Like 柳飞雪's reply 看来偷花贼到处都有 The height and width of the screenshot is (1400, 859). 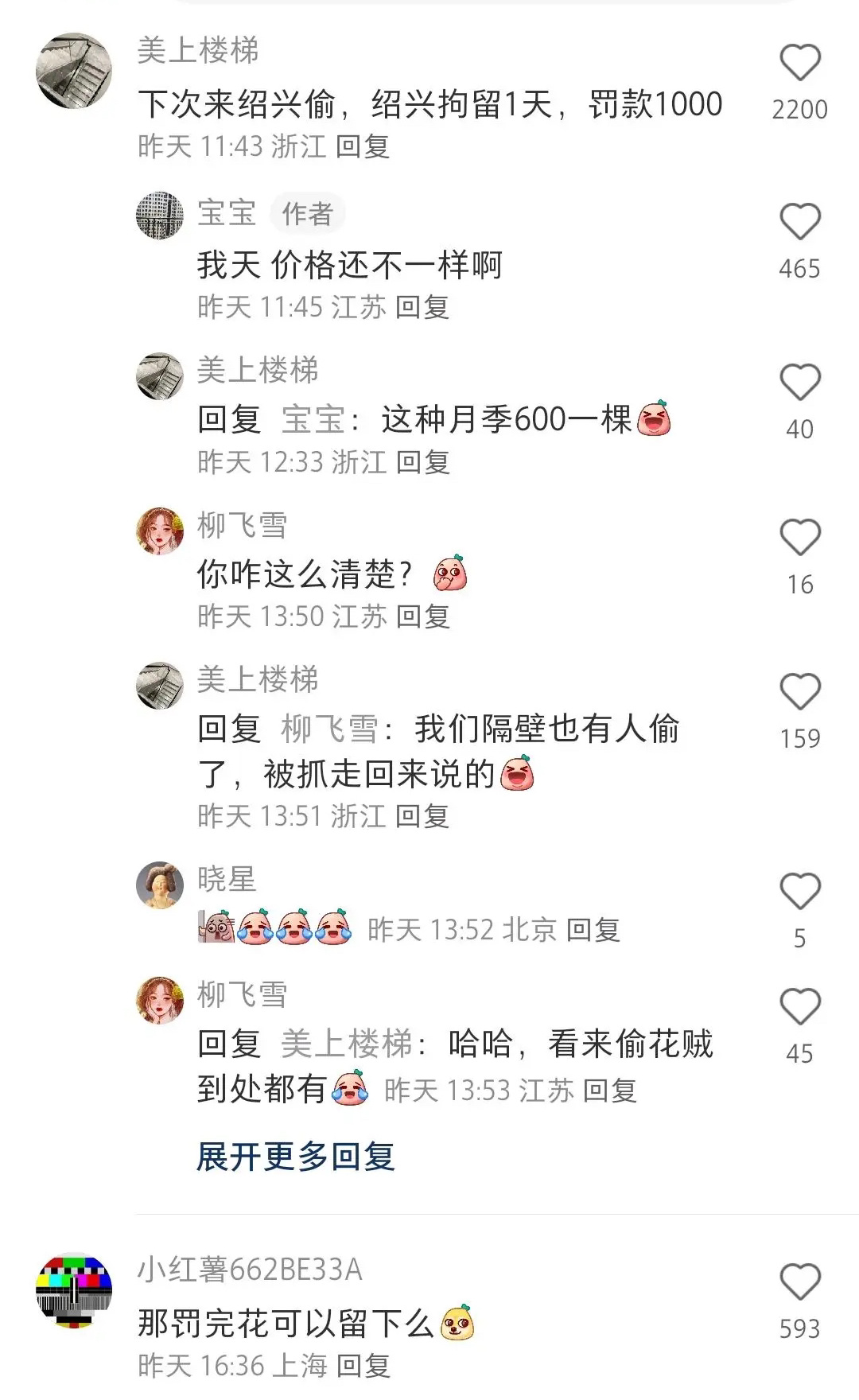(x=799, y=1007)
